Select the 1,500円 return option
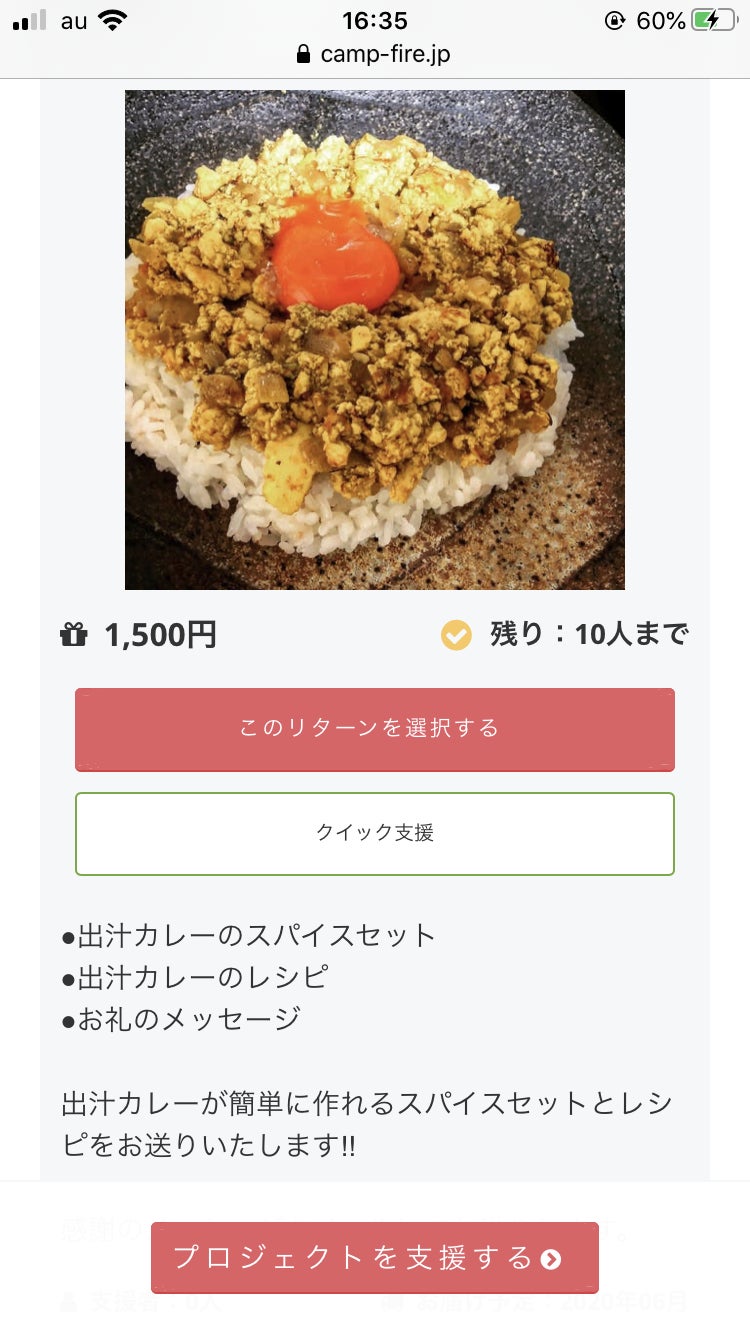Image resolution: width=750 pixels, height=1334 pixels. pyautogui.click(x=374, y=729)
